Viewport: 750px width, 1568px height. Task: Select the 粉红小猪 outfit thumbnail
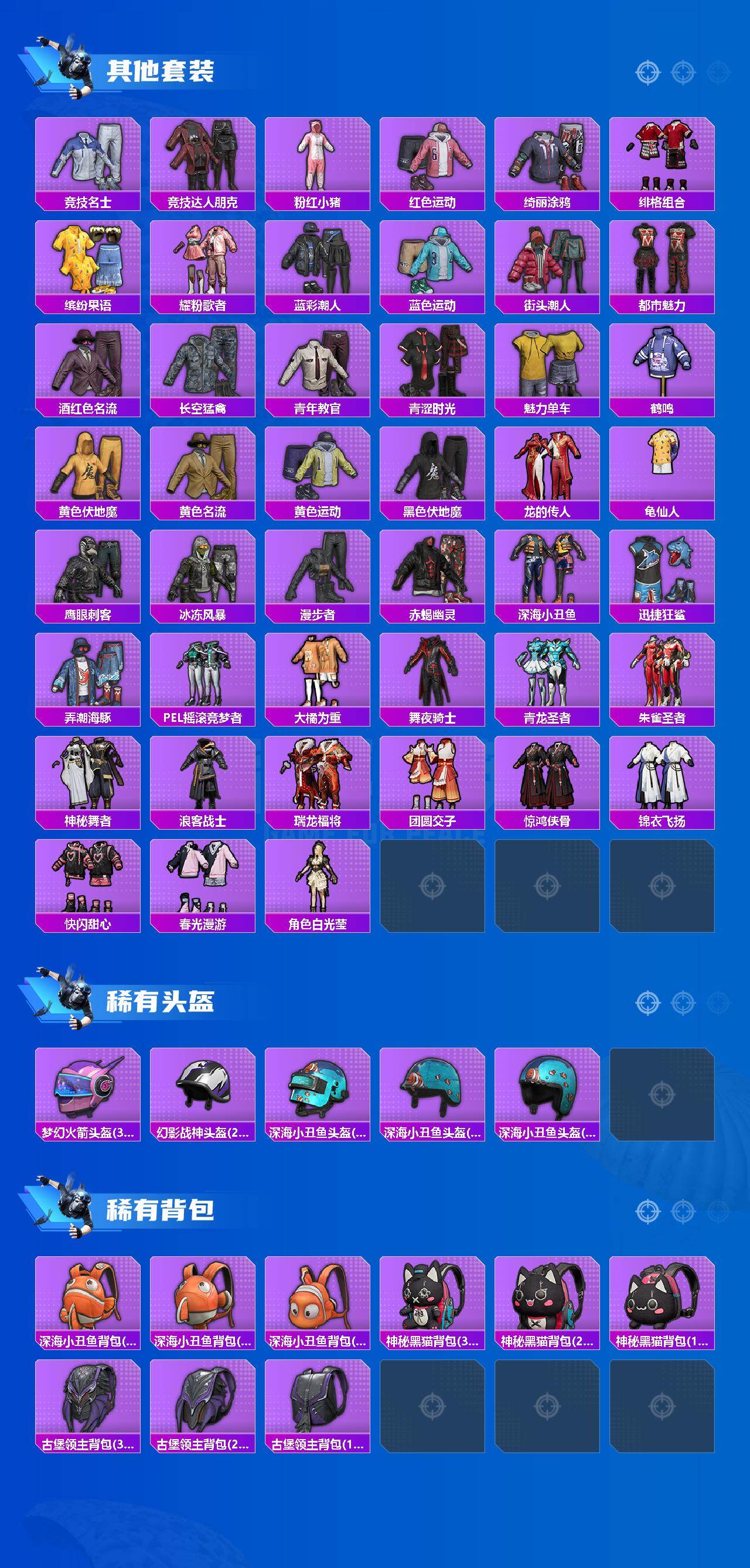coord(316,155)
